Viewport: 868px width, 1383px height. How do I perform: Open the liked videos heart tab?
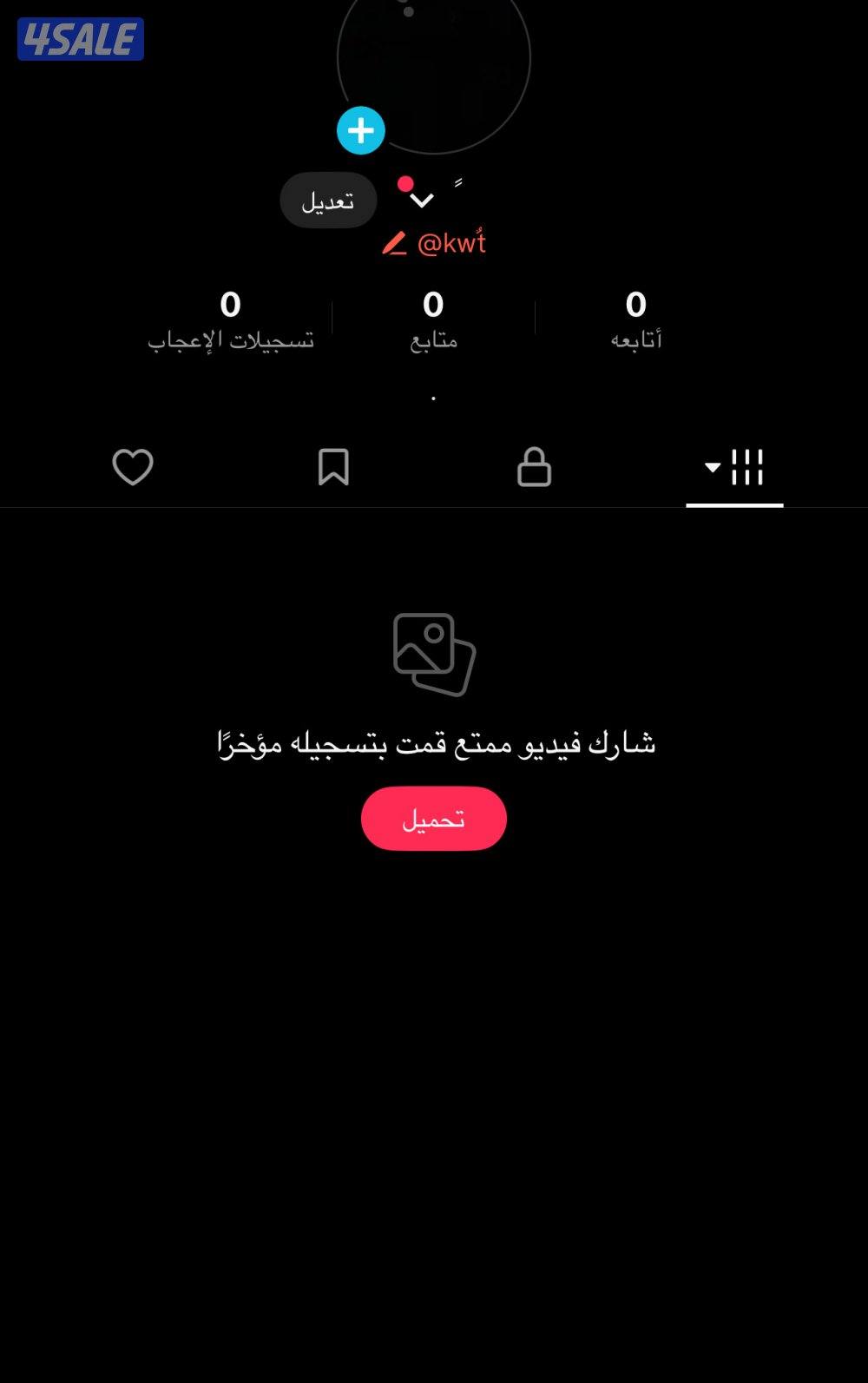[133, 467]
